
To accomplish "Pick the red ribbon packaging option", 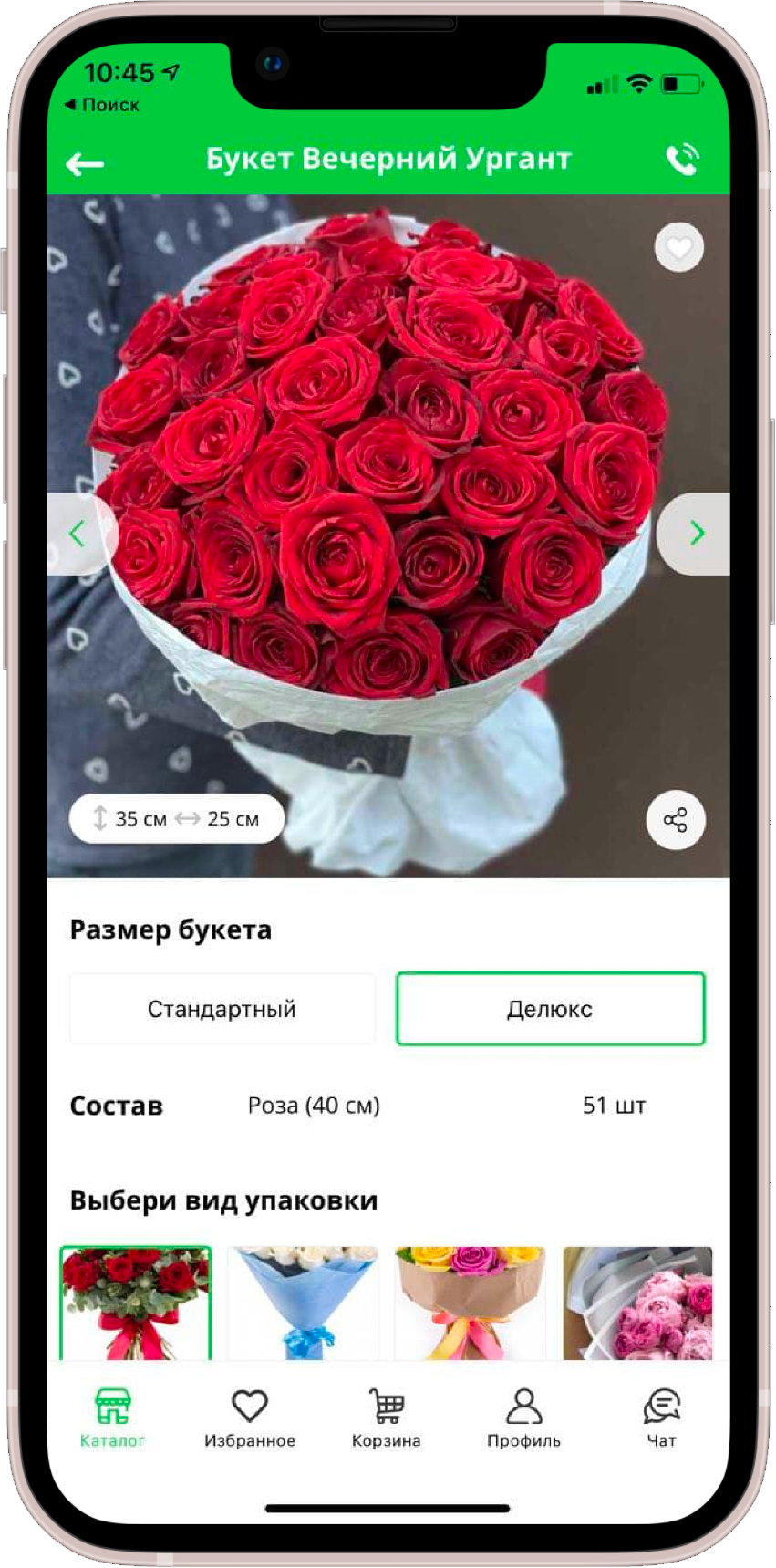I will (x=135, y=1303).
